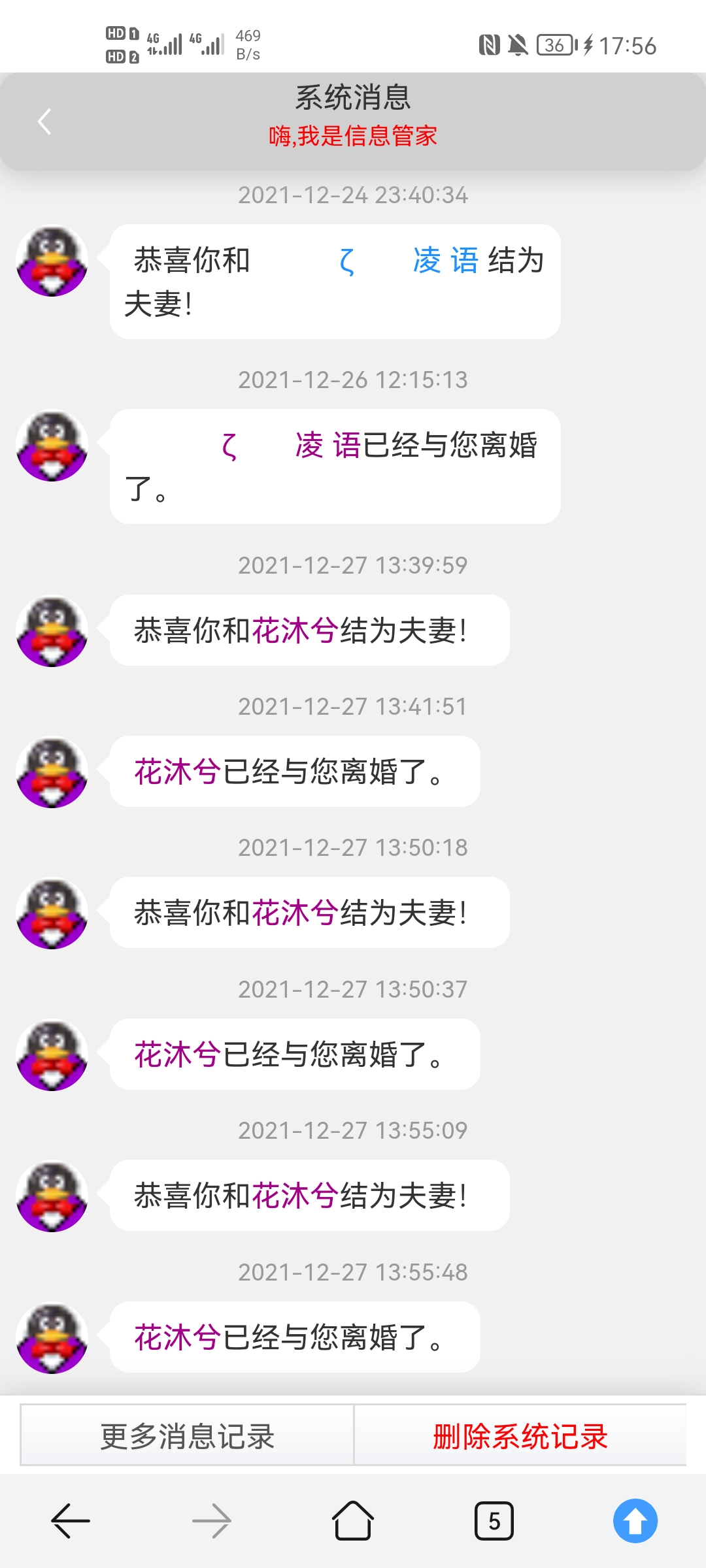Open 花沐兮 link in 13:55:48 divorce message

177,1337
